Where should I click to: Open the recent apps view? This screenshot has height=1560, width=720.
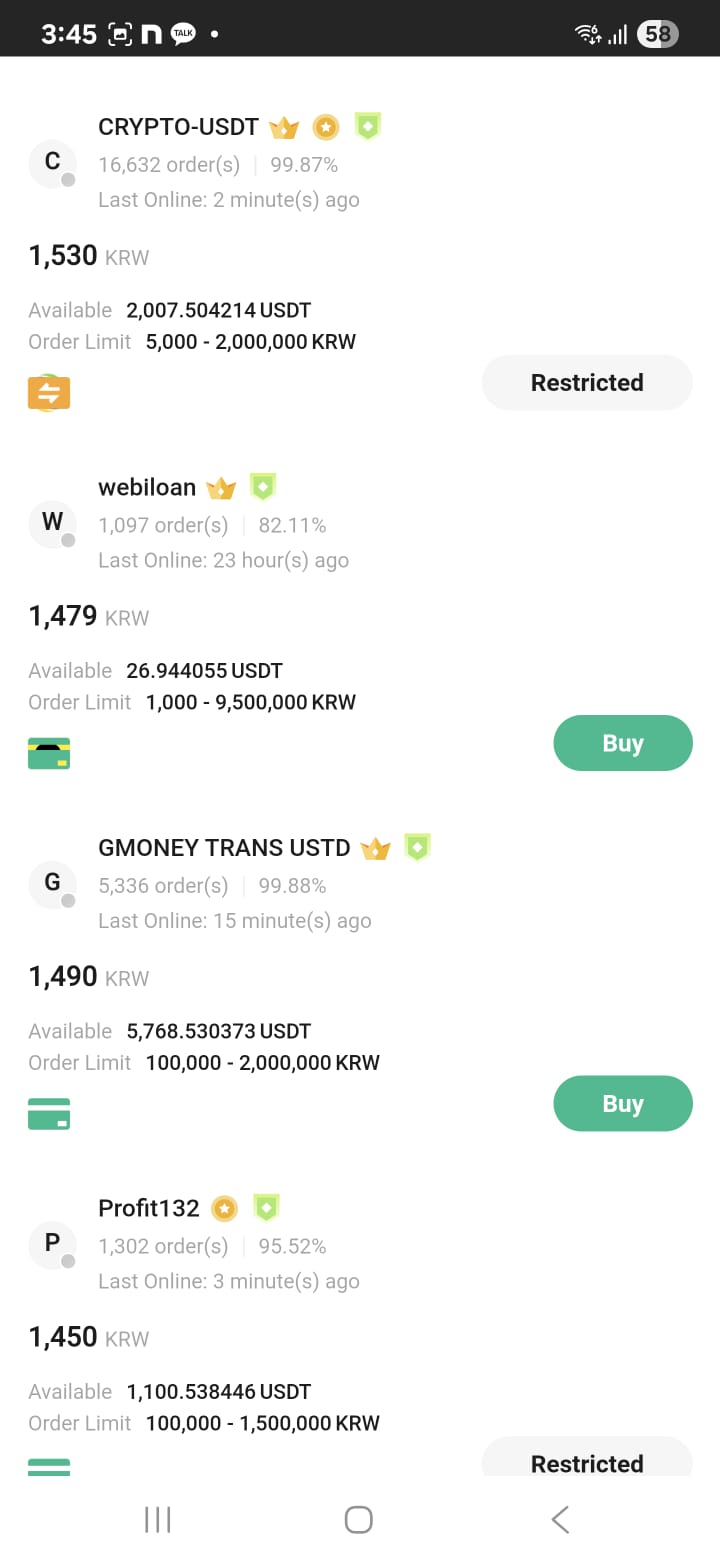[158, 1520]
